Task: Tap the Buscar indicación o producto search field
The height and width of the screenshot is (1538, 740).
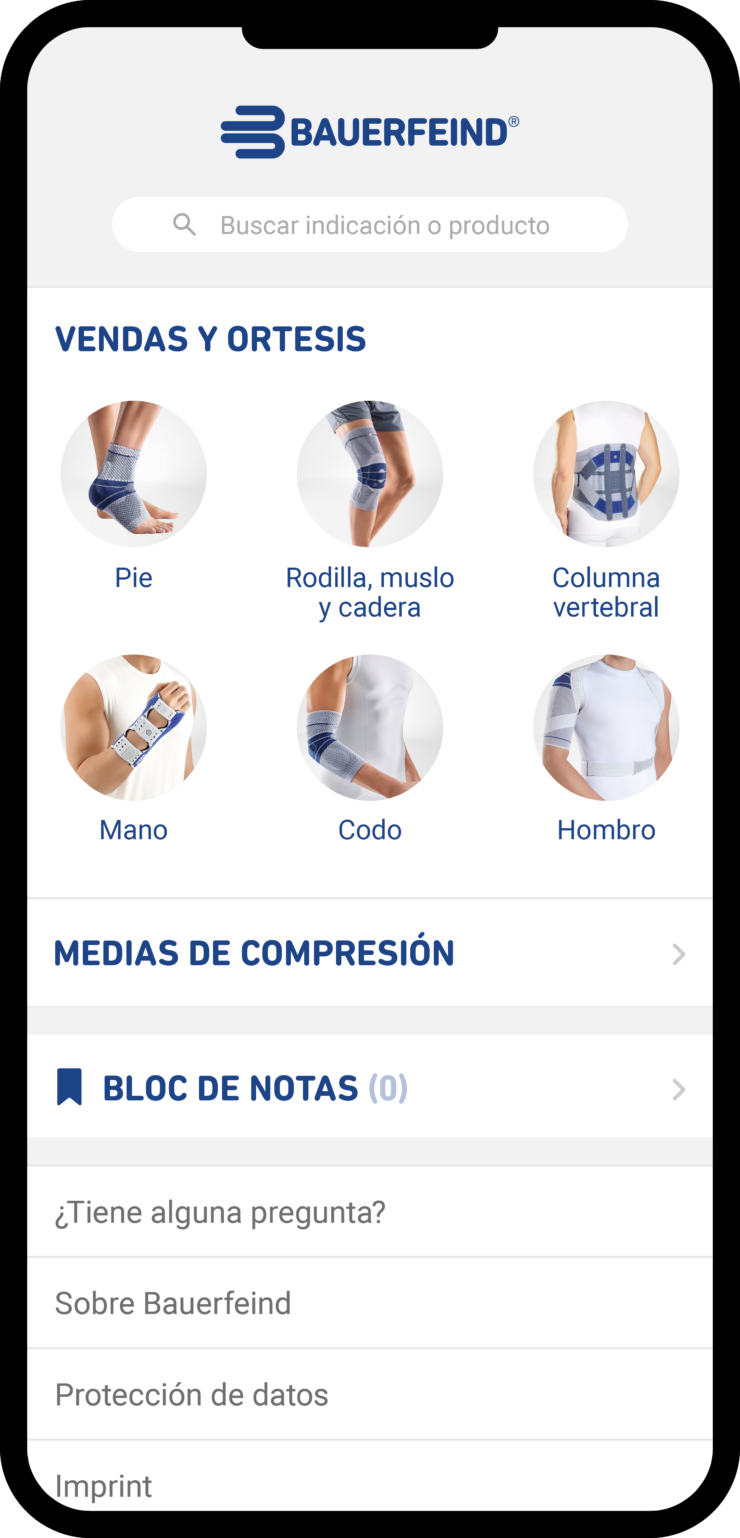Action: [384, 225]
